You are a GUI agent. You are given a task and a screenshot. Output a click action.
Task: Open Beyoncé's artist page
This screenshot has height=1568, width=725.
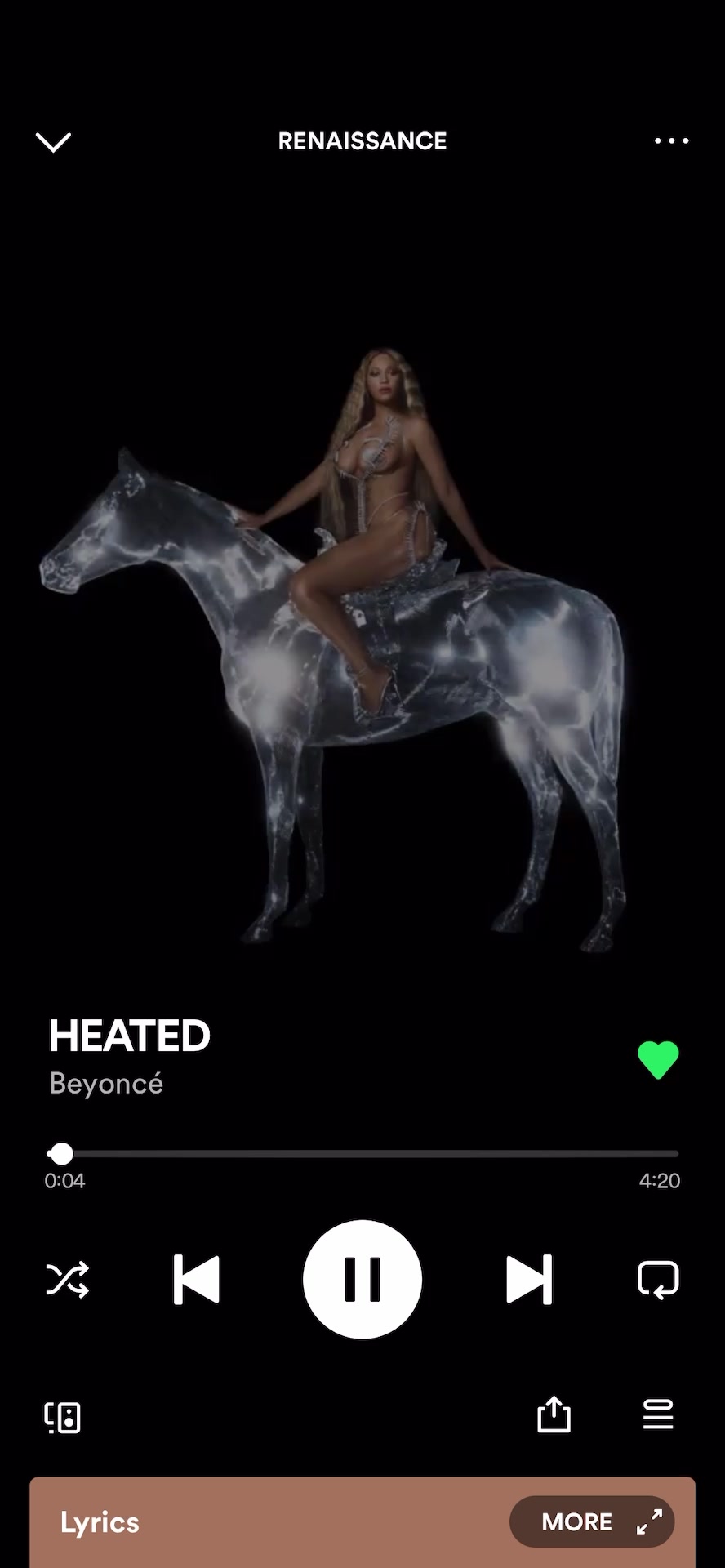pyautogui.click(x=106, y=1084)
